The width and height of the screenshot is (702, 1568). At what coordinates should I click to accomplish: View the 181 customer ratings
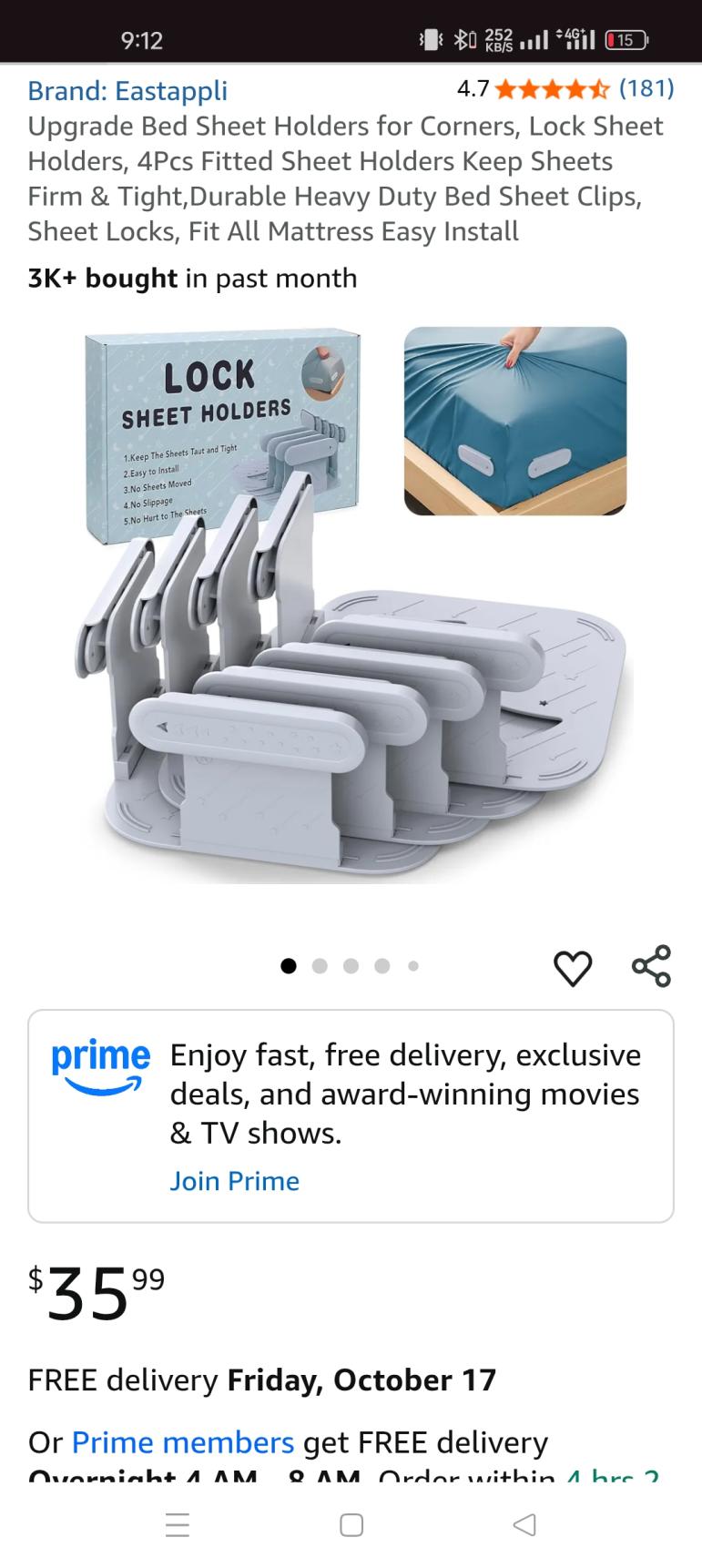[646, 88]
